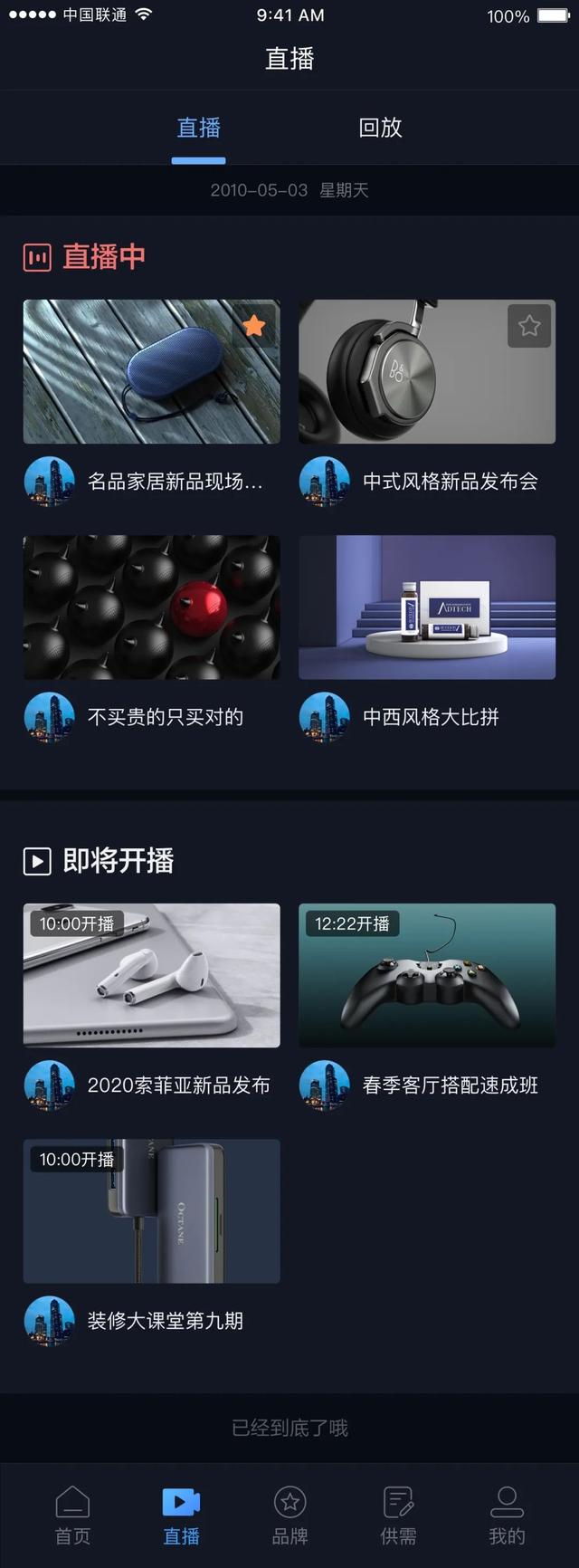Image resolution: width=579 pixels, height=1568 pixels.
Task: Open the 品牌 brands tab
Action: pyautogui.click(x=289, y=1515)
